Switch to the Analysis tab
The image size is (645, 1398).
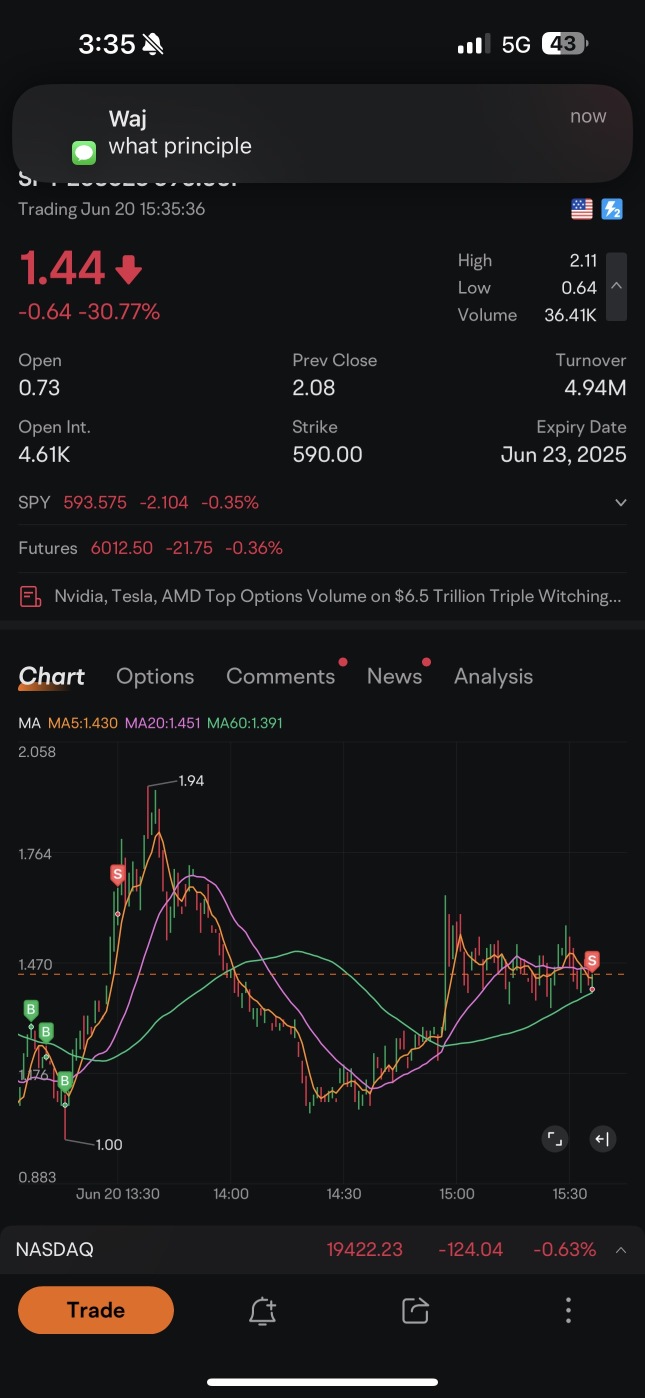tap(493, 676)
